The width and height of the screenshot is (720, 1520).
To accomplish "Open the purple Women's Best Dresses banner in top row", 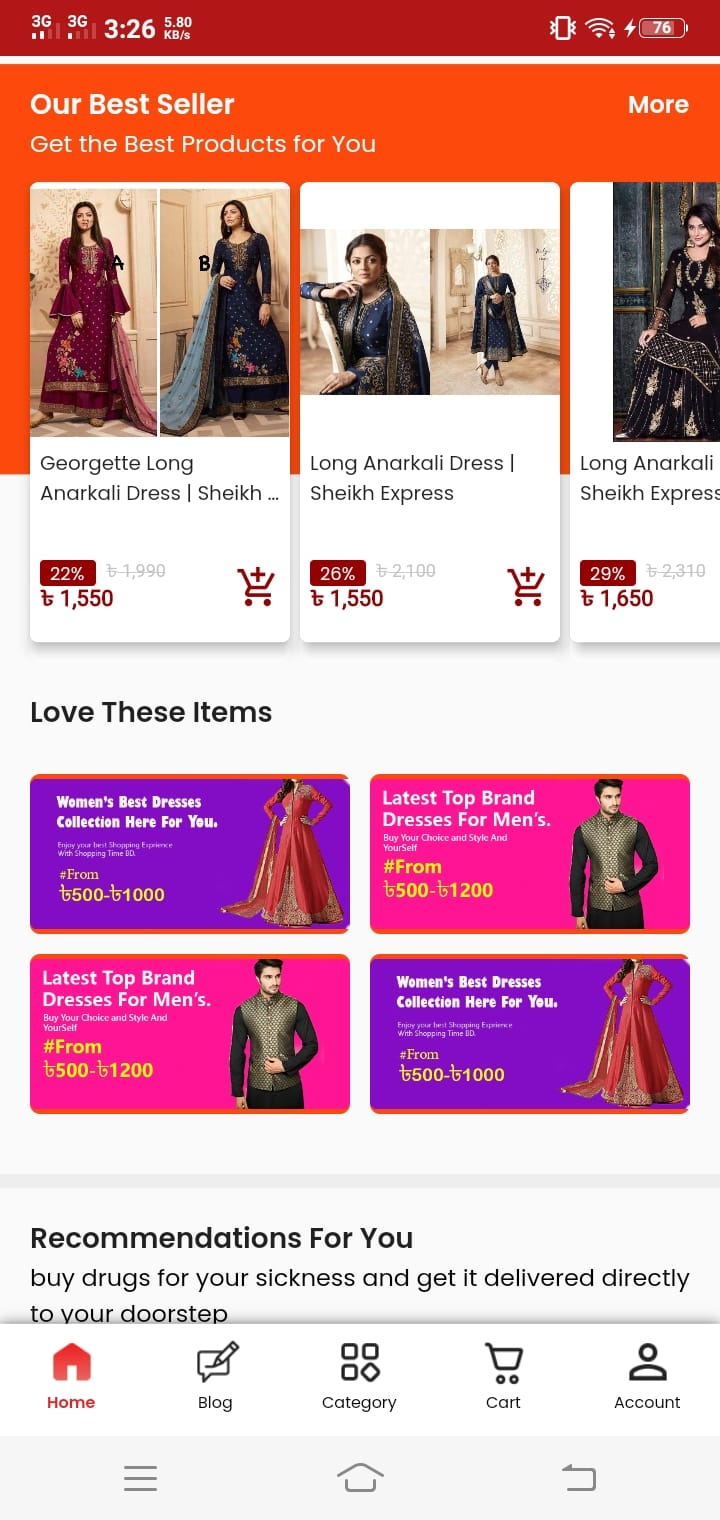I will tap(190, 853).
